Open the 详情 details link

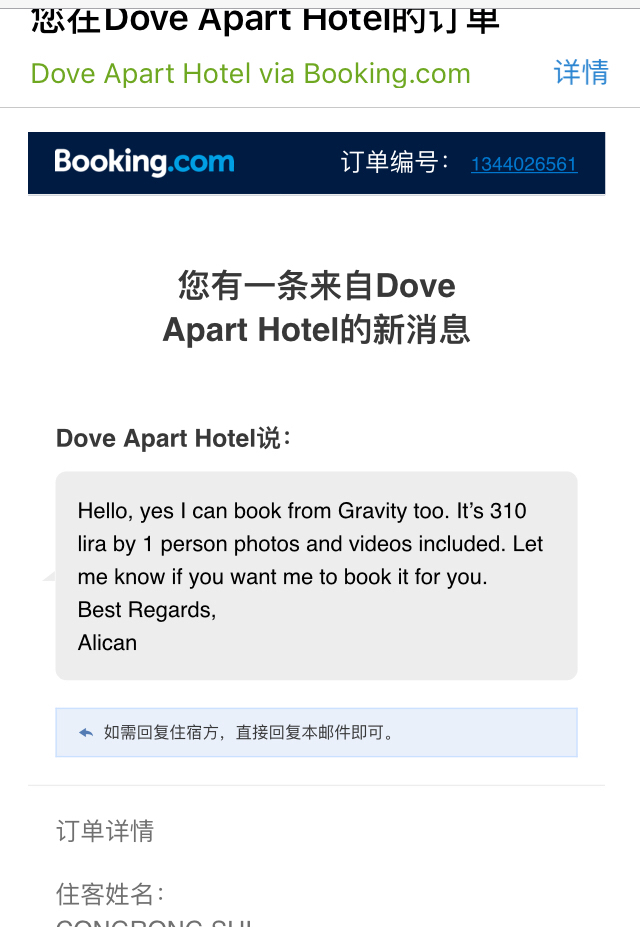click(581, 73)
